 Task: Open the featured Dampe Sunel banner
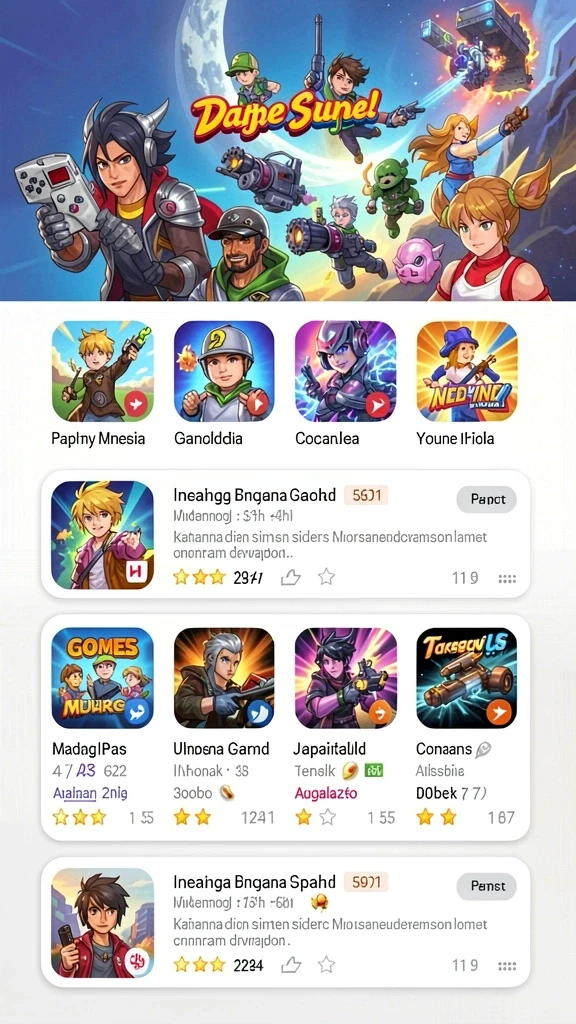pyautogui.click(x=288, y=150)
